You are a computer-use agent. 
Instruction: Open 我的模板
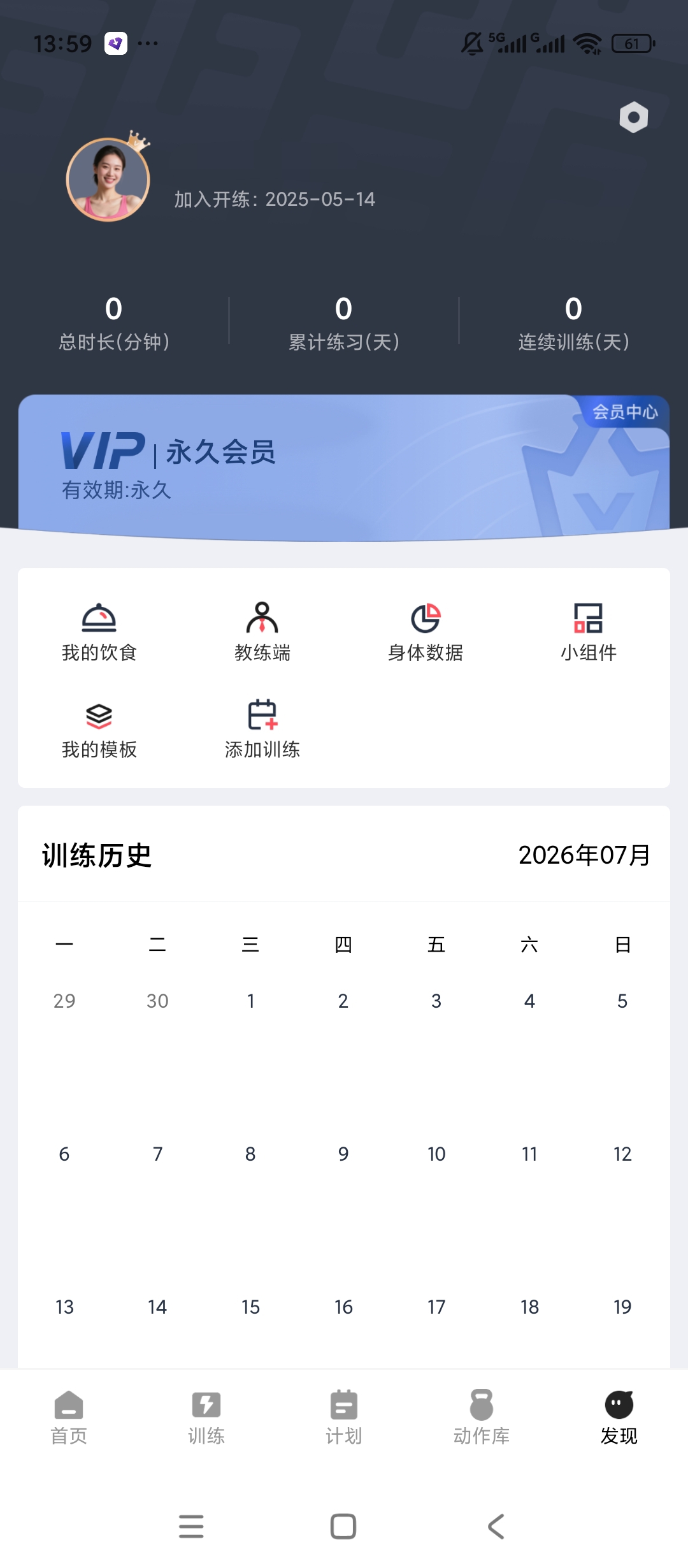99,730
